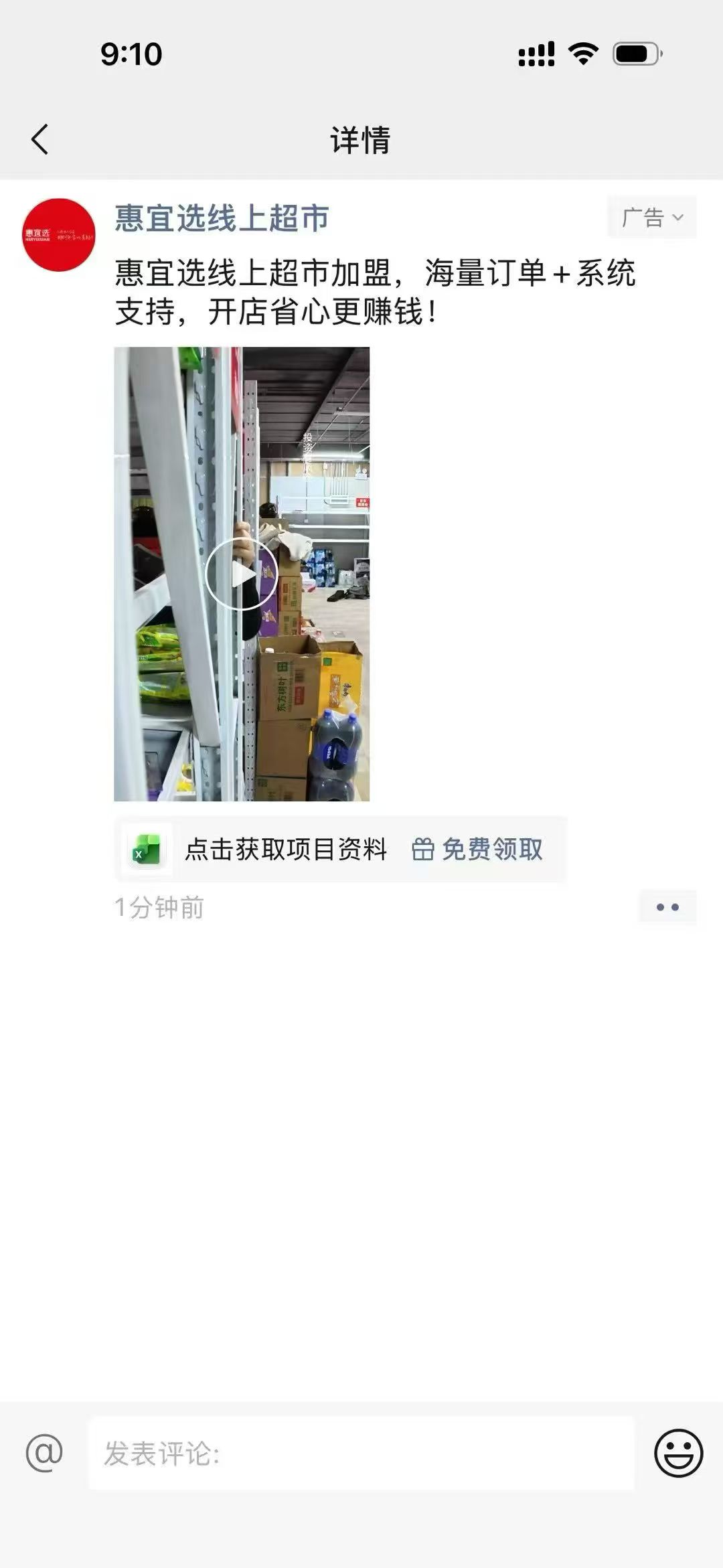Open the 惠宜选线上超市 profile avatar
The image size is (723, 1568).
click(x=59, y=235)
